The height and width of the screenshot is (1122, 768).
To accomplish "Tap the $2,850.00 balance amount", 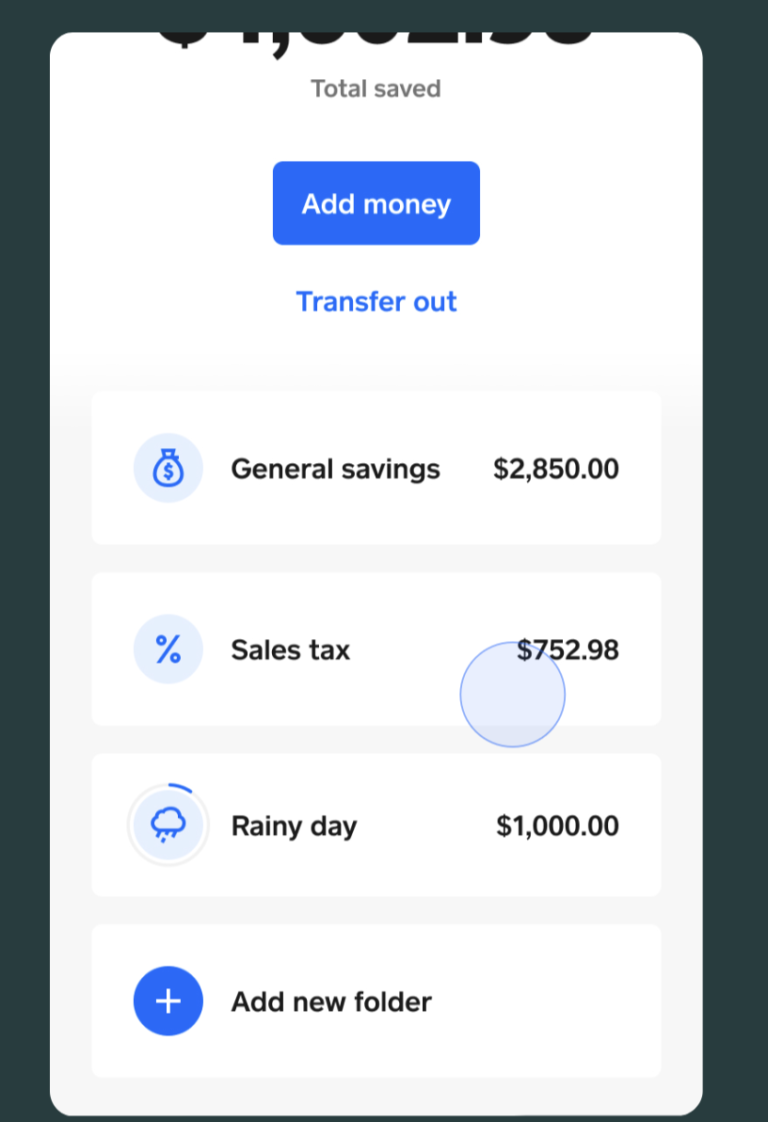I will click(555, 467).
